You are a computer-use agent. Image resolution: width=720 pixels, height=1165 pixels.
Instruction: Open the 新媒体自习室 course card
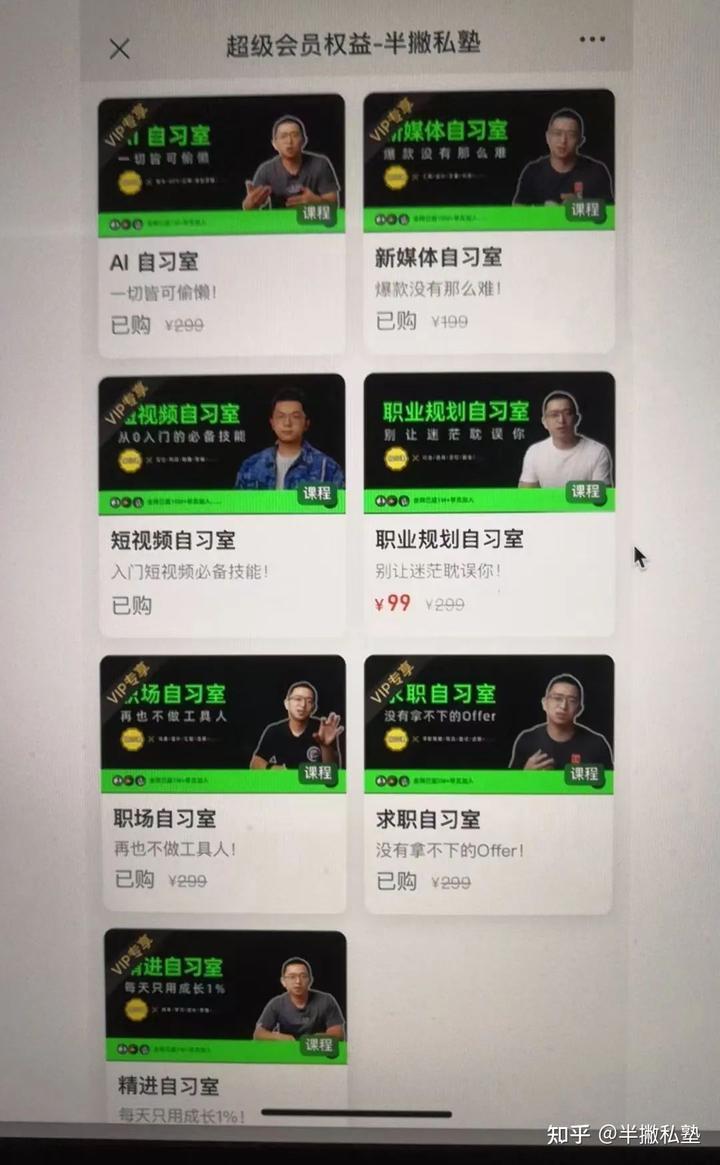pos(489,220)
